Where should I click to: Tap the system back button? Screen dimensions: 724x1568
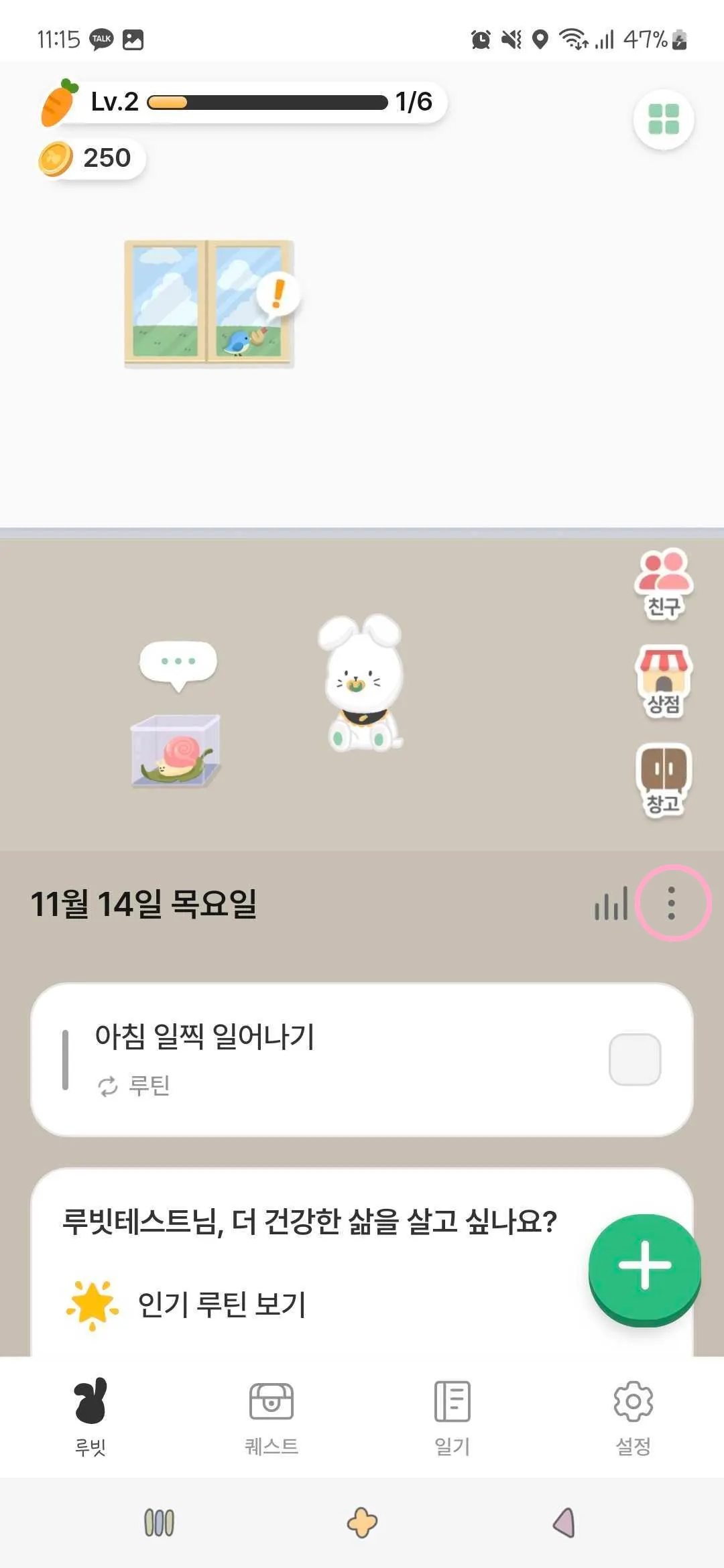tap(564, 1522)
